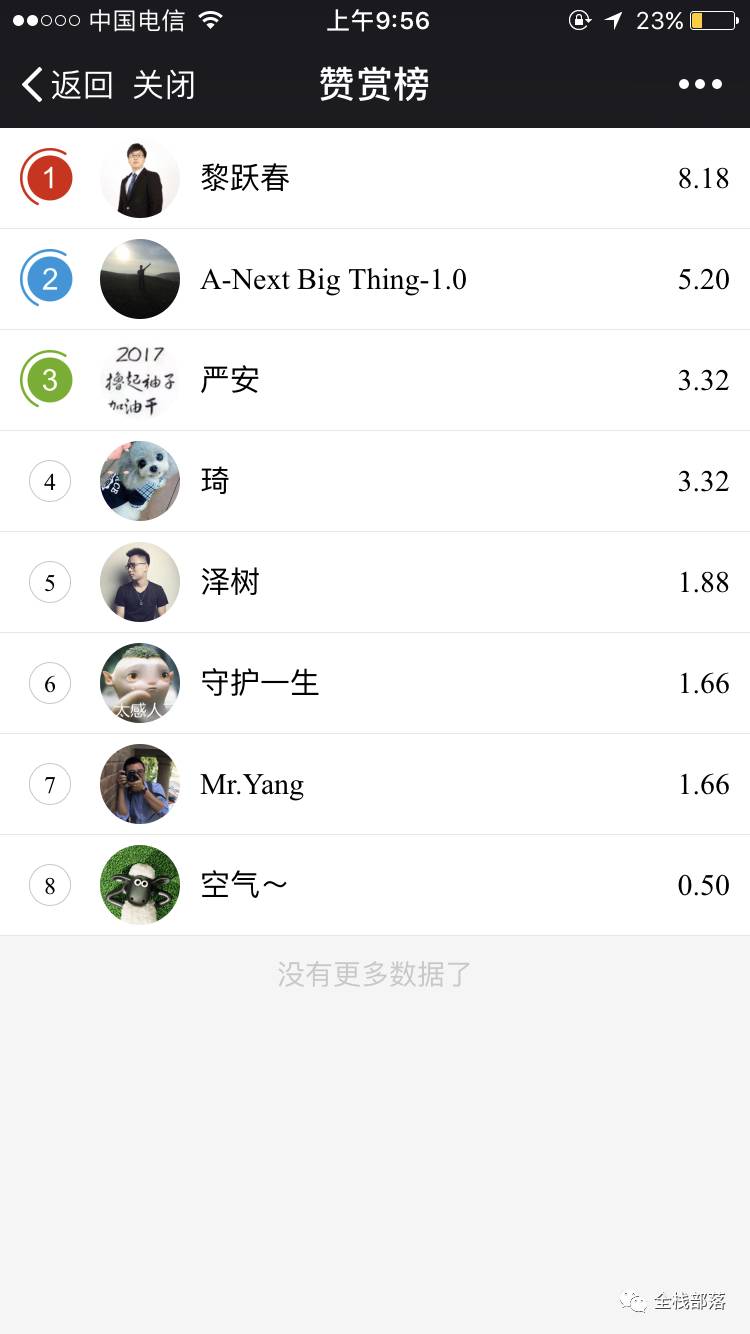The image size is (750, 1334).
Task: Open the three-dot overflow menu
Action: [x=700, y=85]
